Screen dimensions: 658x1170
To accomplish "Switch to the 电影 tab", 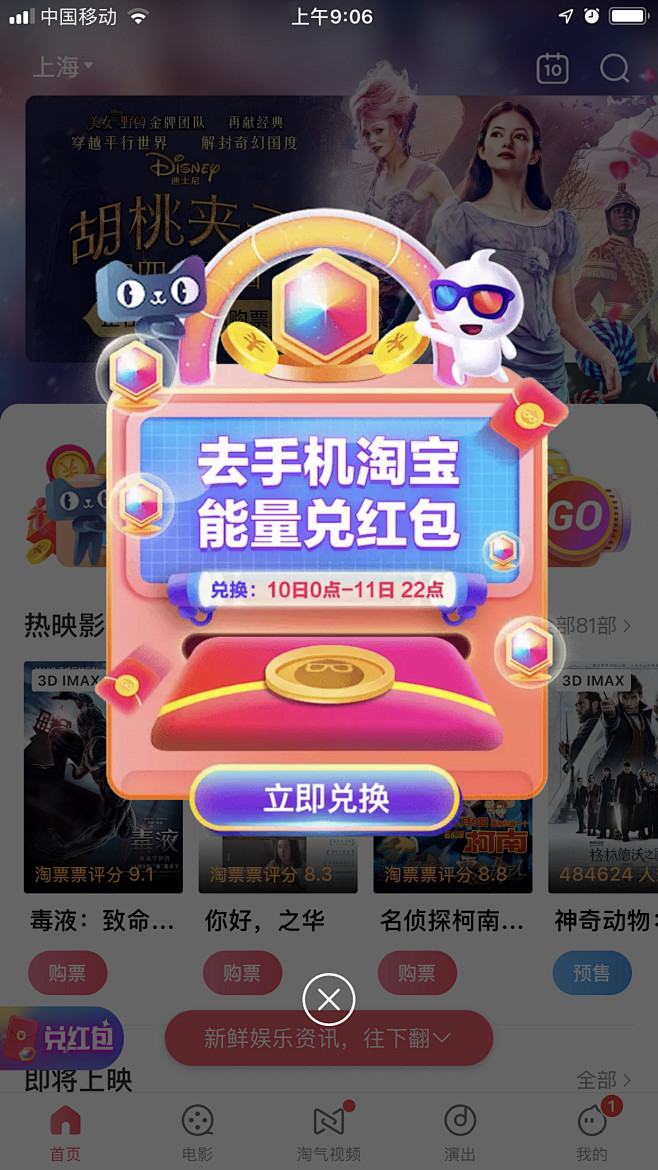I will [x=197, y=1134].
